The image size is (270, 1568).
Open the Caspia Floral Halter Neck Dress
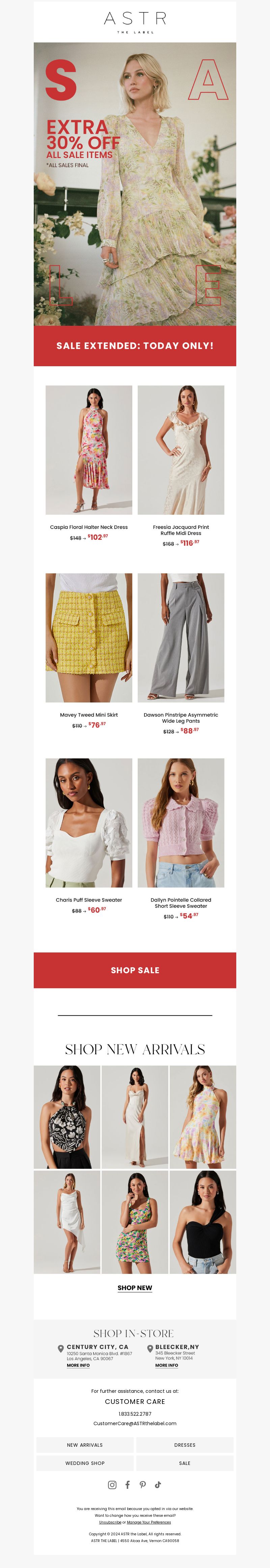(x=89, y=450)
